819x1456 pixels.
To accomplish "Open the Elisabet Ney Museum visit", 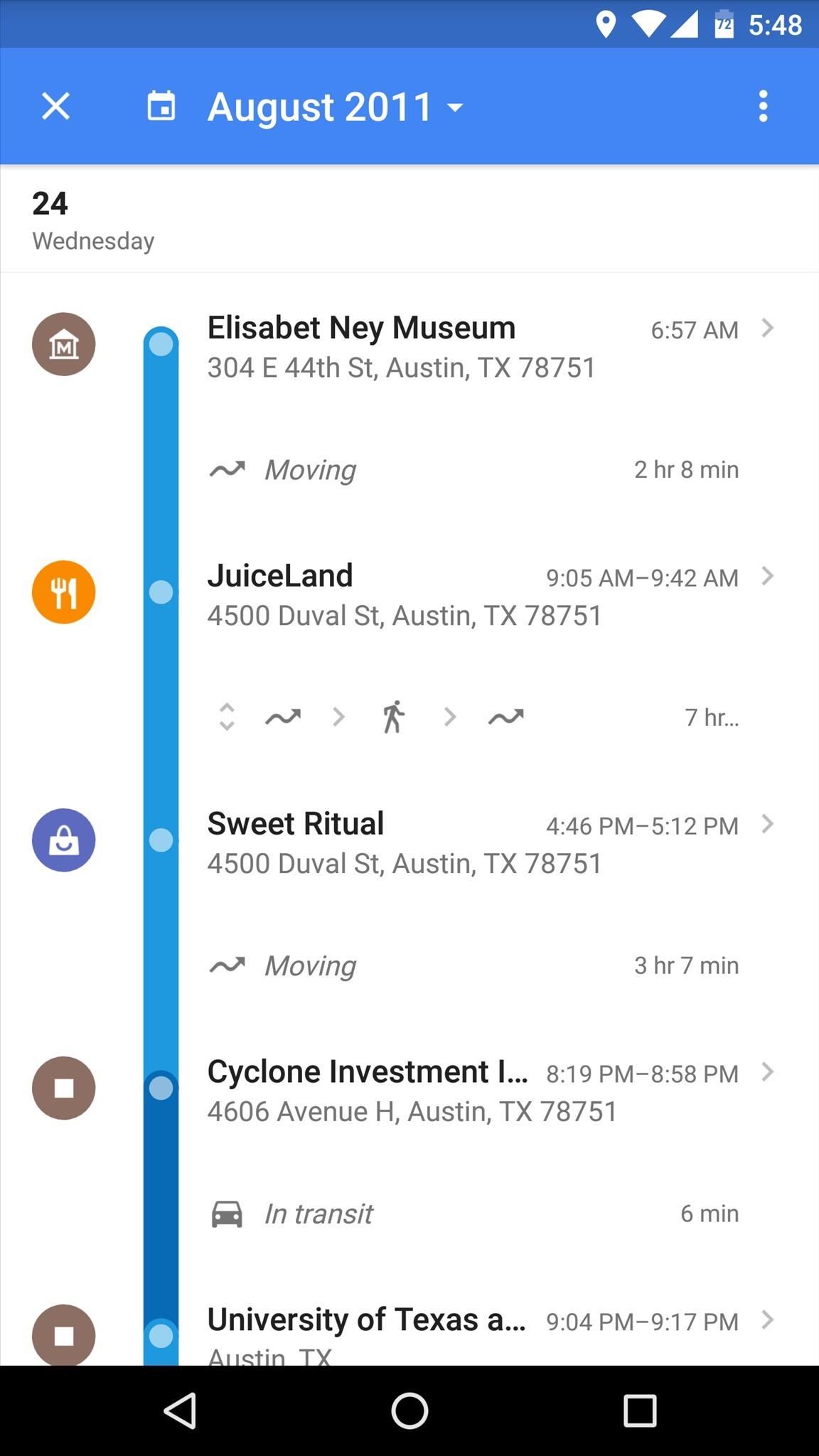I will click(x=491, y=347).
